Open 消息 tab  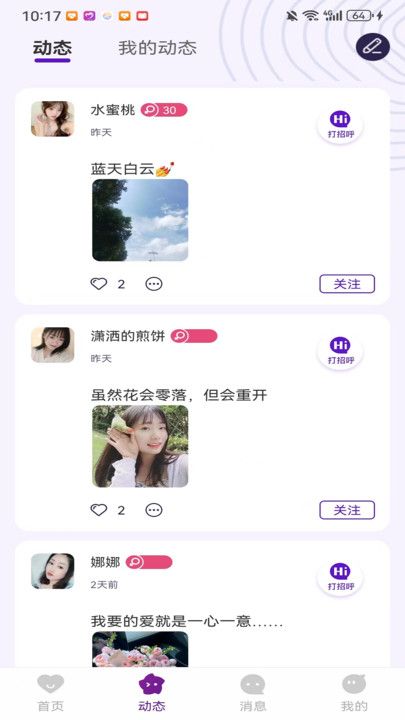tap(253, 693)
